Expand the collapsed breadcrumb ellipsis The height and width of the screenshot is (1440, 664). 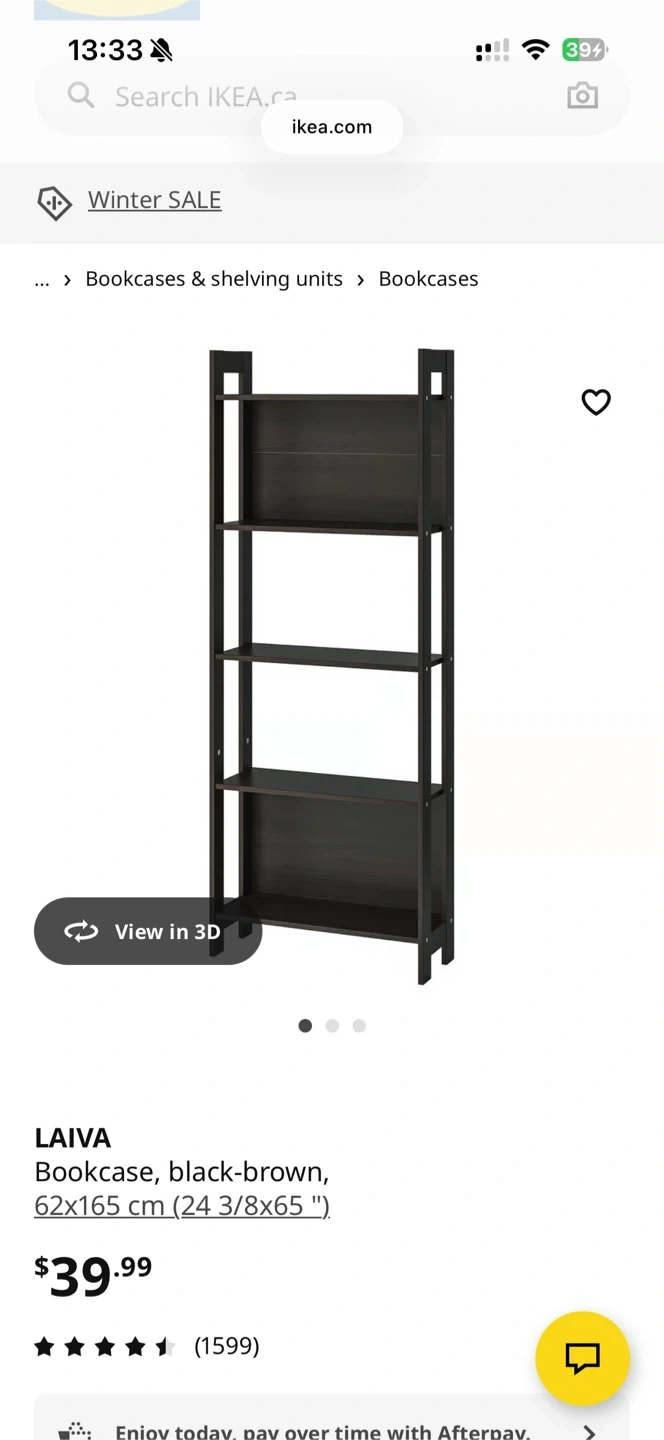[x=42, y=280]
